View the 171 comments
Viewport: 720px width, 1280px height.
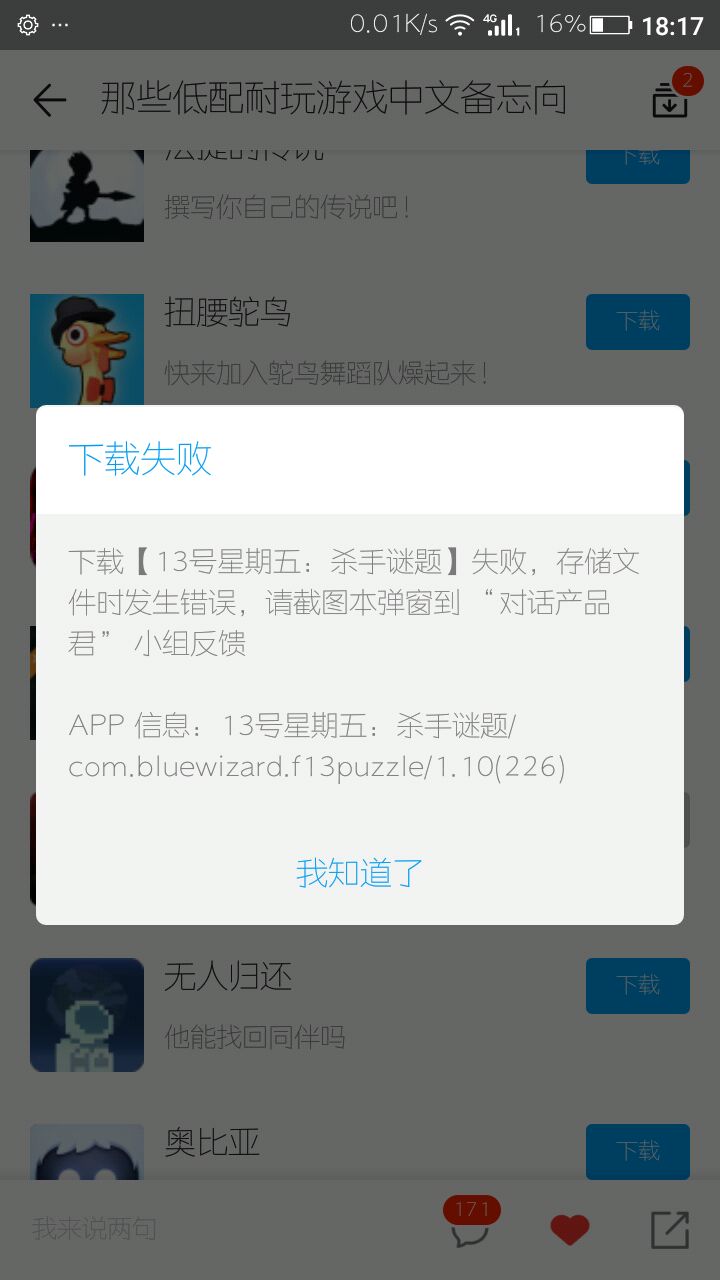[x=470, y=1229]
